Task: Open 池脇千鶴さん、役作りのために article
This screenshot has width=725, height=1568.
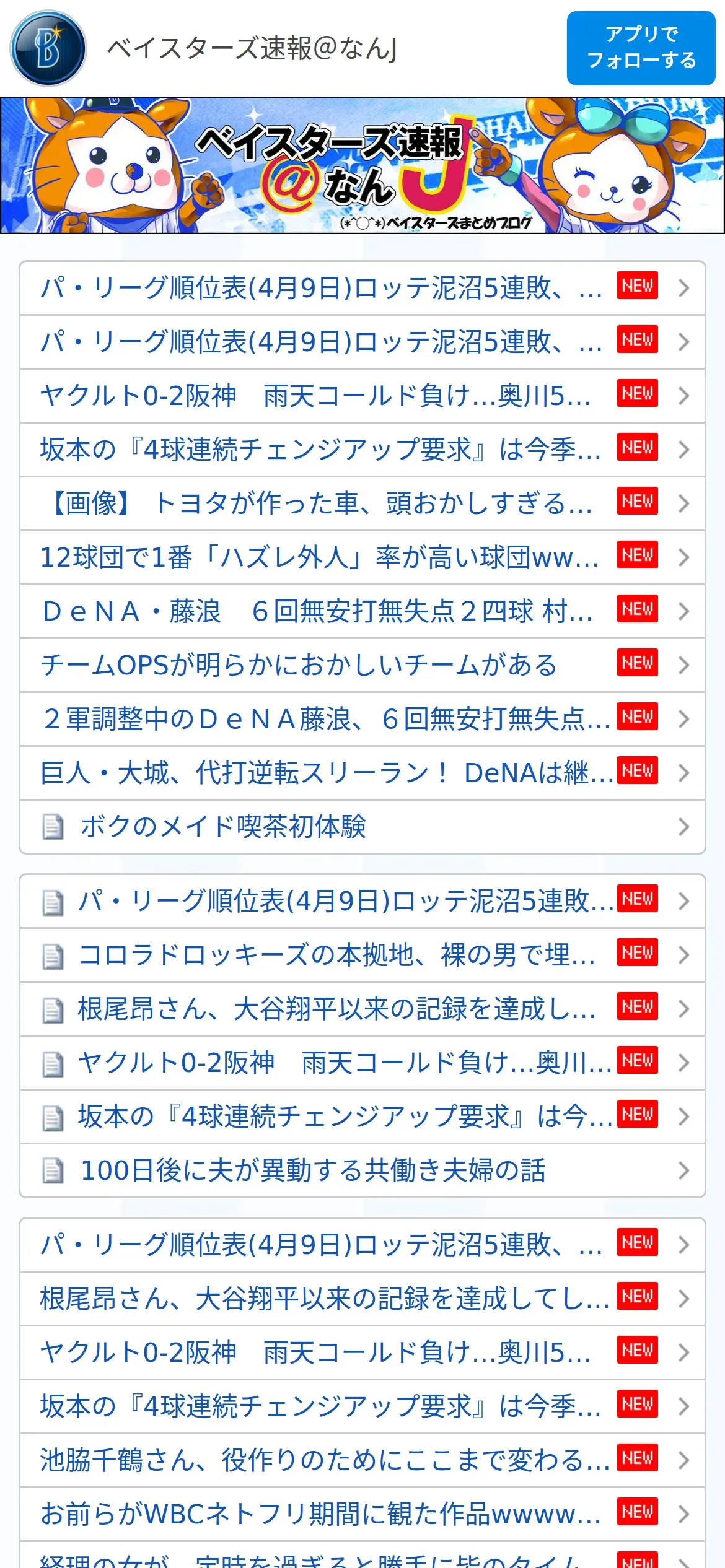Action: tap(362, 1460)
